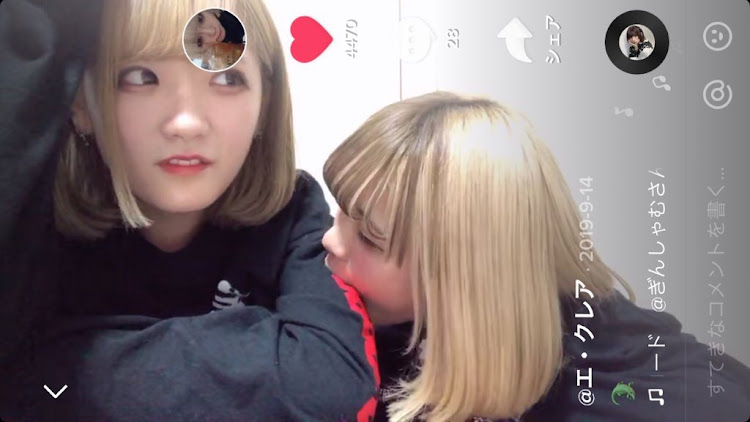Image resolution: width=750 pixels, height=422 pixels.
Task: Open the @エ・クレア username
Action: point(586,342)
